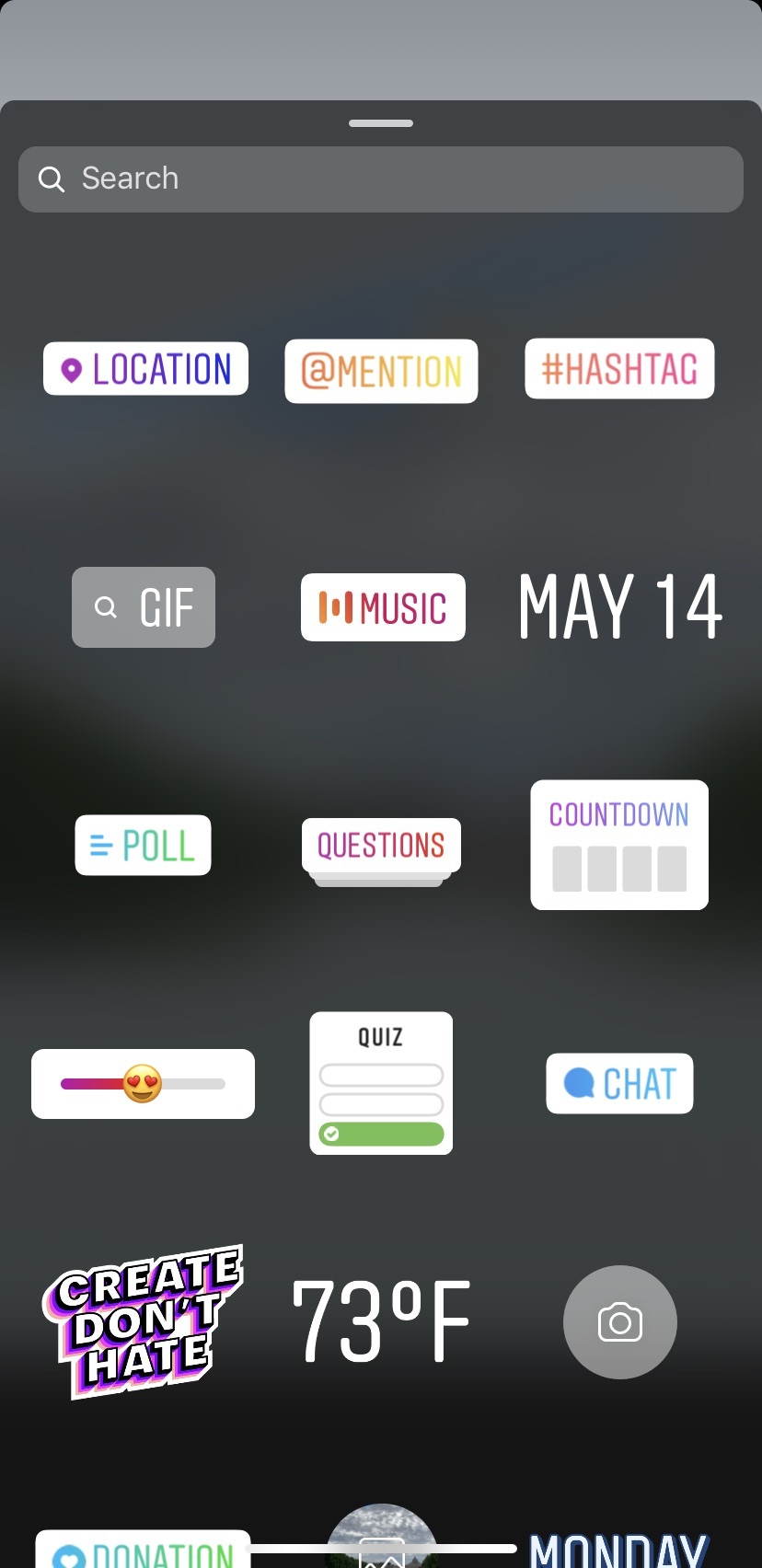Choose the #Hashtag sticker
Screen dimensions: 762x1568
tap(619, 369)
